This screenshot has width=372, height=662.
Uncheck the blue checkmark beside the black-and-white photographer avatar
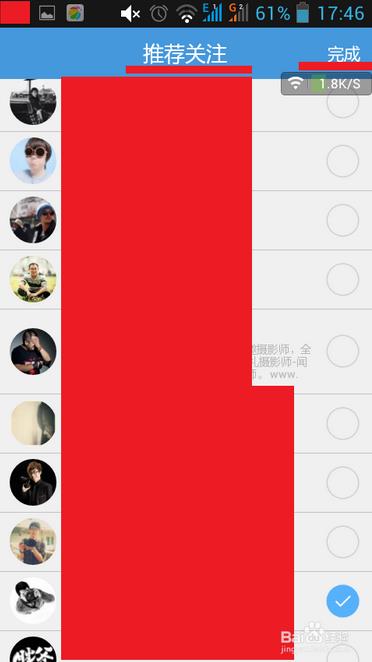[x=342, y=600]
